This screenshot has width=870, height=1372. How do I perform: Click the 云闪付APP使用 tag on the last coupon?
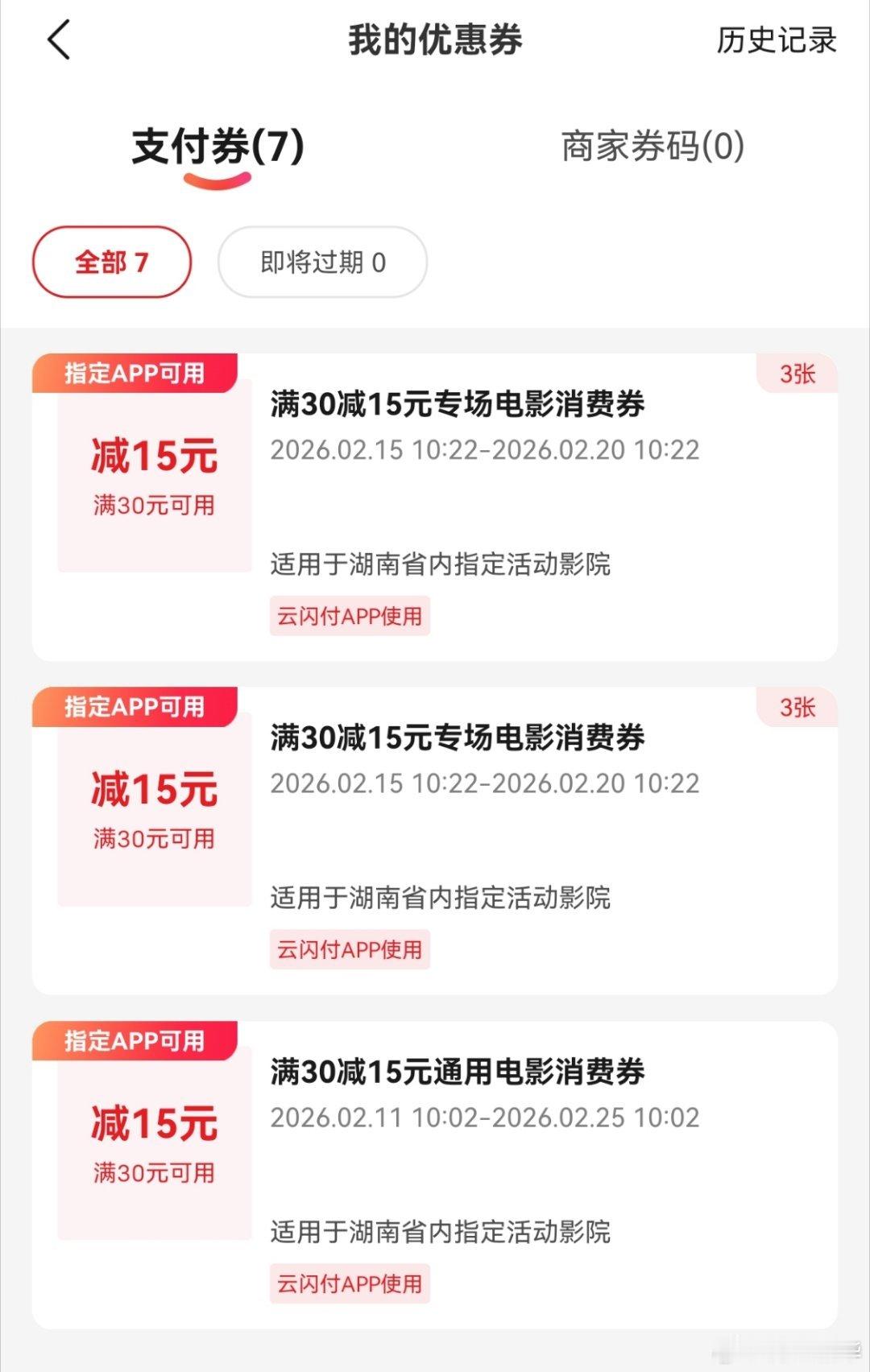point(350,1283)
